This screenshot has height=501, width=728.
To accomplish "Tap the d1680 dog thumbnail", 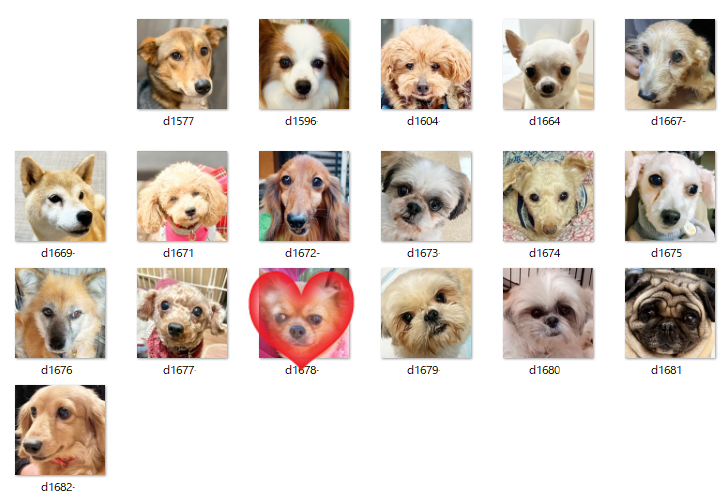I will pyautogui.click(x=548, y=313).
